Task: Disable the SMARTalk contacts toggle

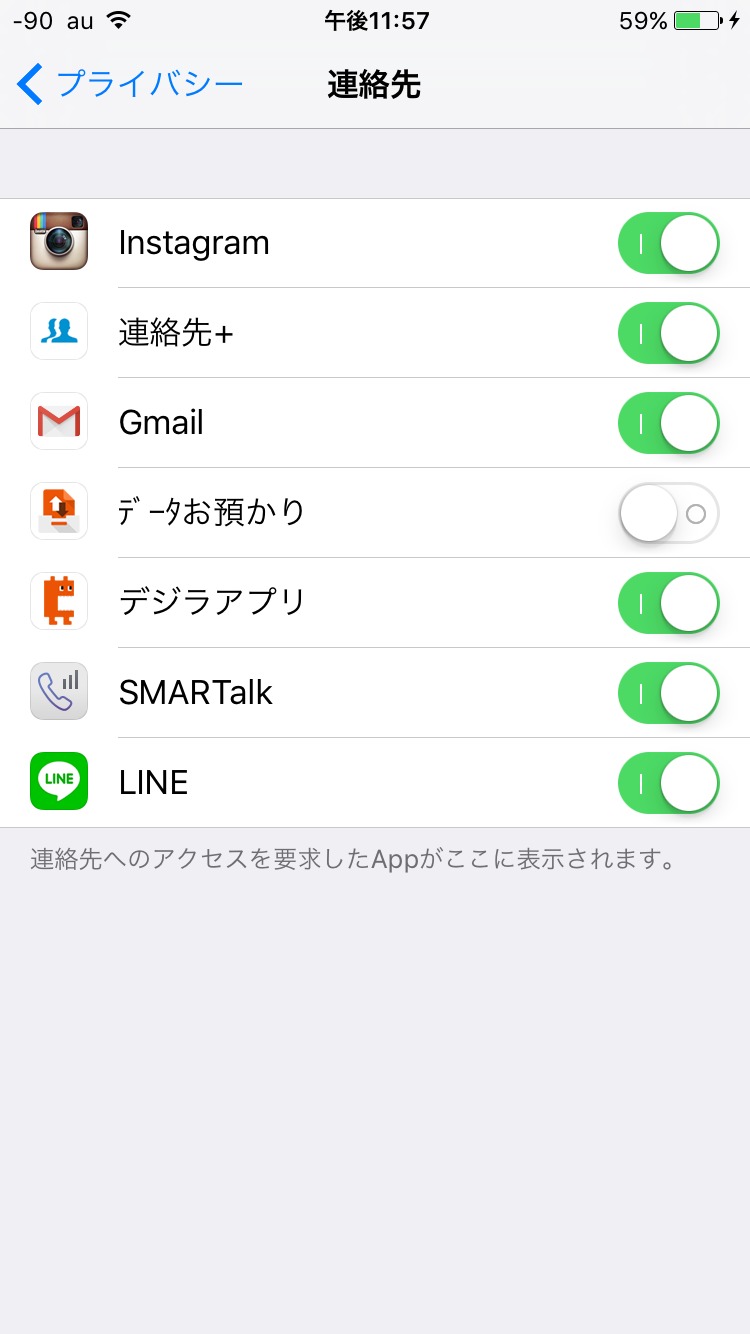Action: (x=668, y=693)
